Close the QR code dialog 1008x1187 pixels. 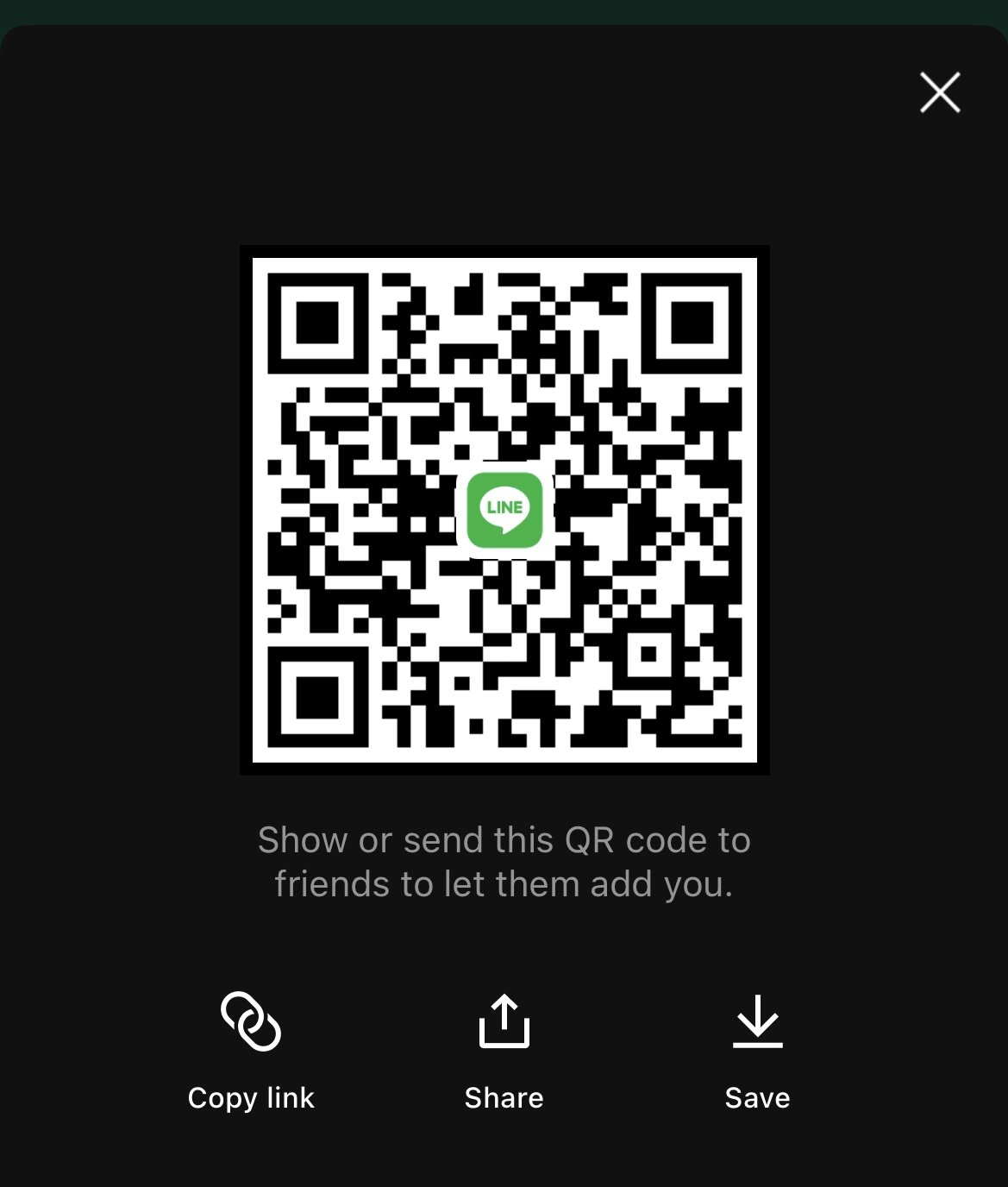click(939, 92)
